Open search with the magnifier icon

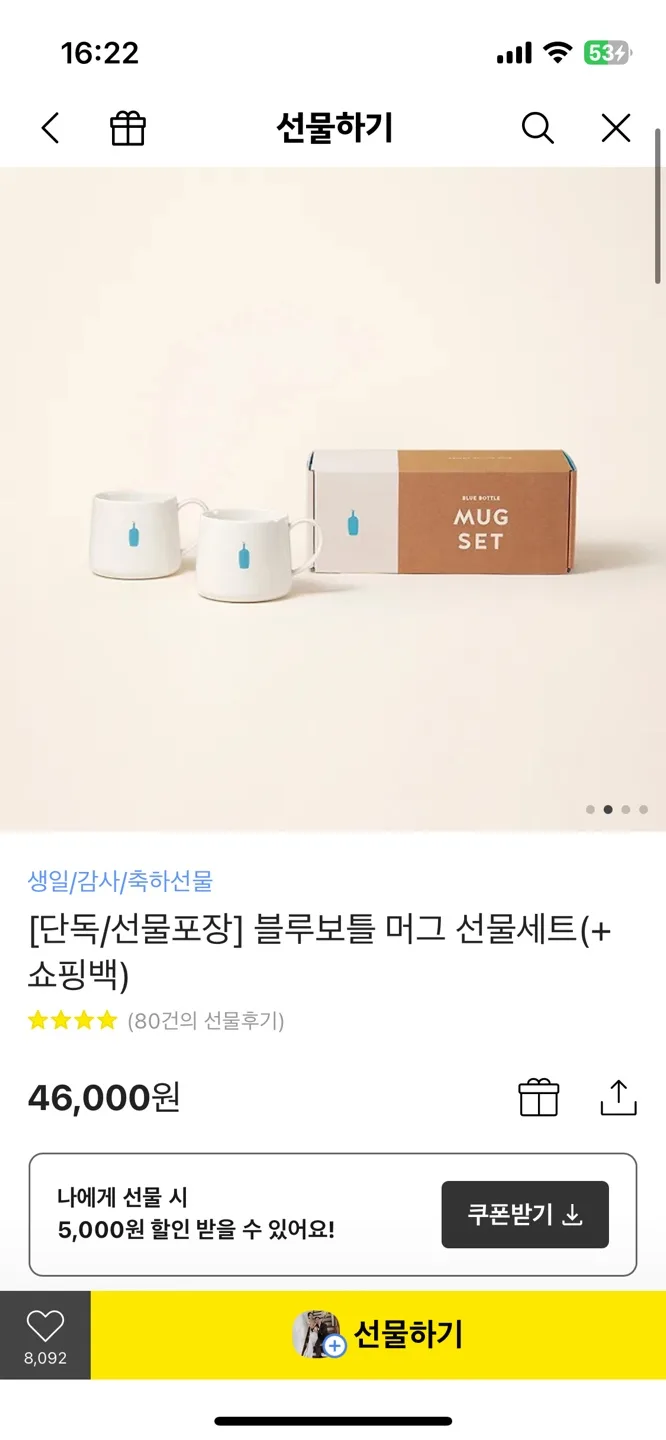click(537, 128)
